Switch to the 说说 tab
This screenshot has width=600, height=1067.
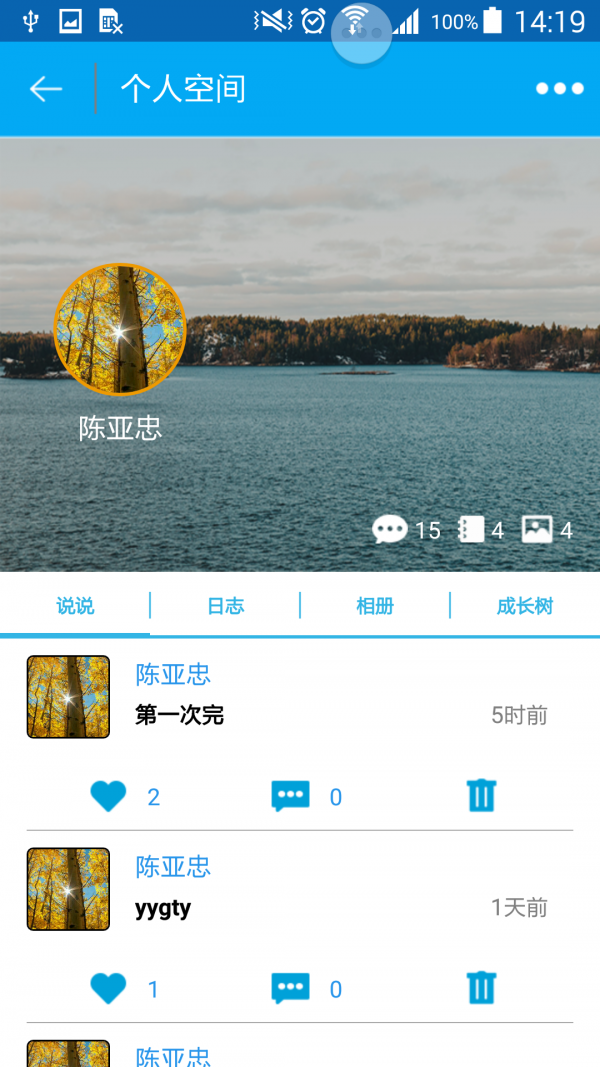[75, 606]
